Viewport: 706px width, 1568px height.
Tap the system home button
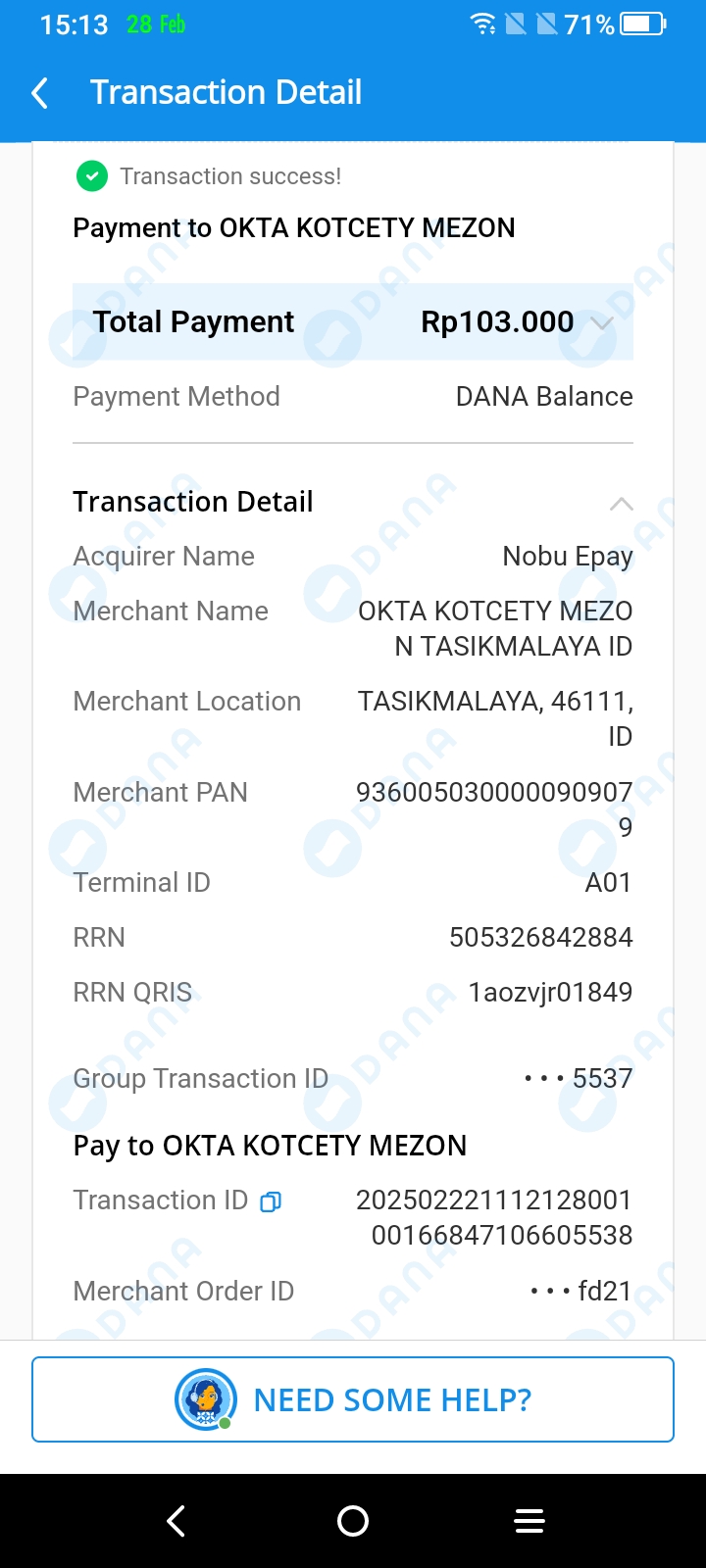point(353,1521)
